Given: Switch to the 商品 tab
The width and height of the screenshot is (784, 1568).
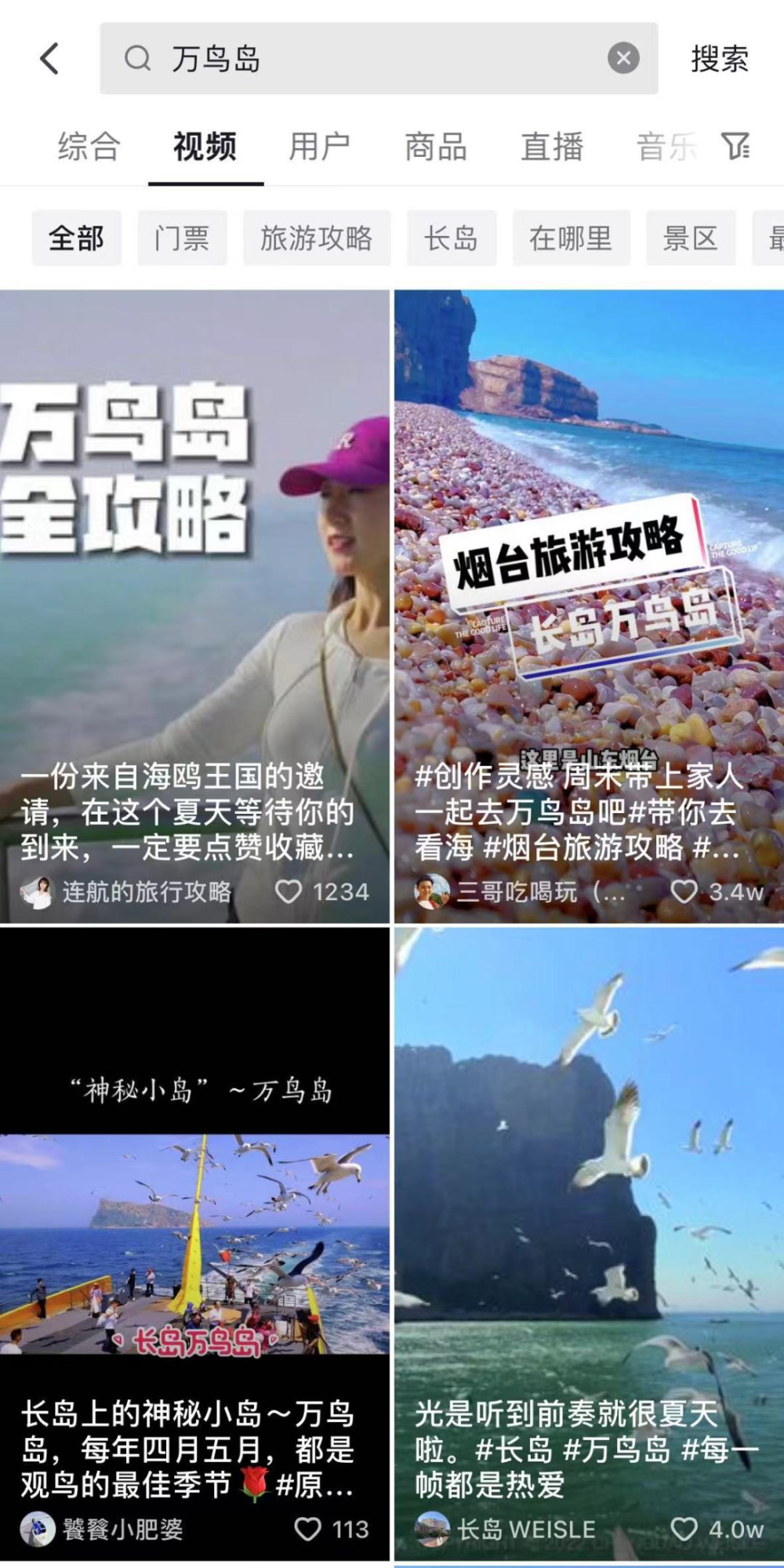Looking at the screenshot, I should [436, 147].
